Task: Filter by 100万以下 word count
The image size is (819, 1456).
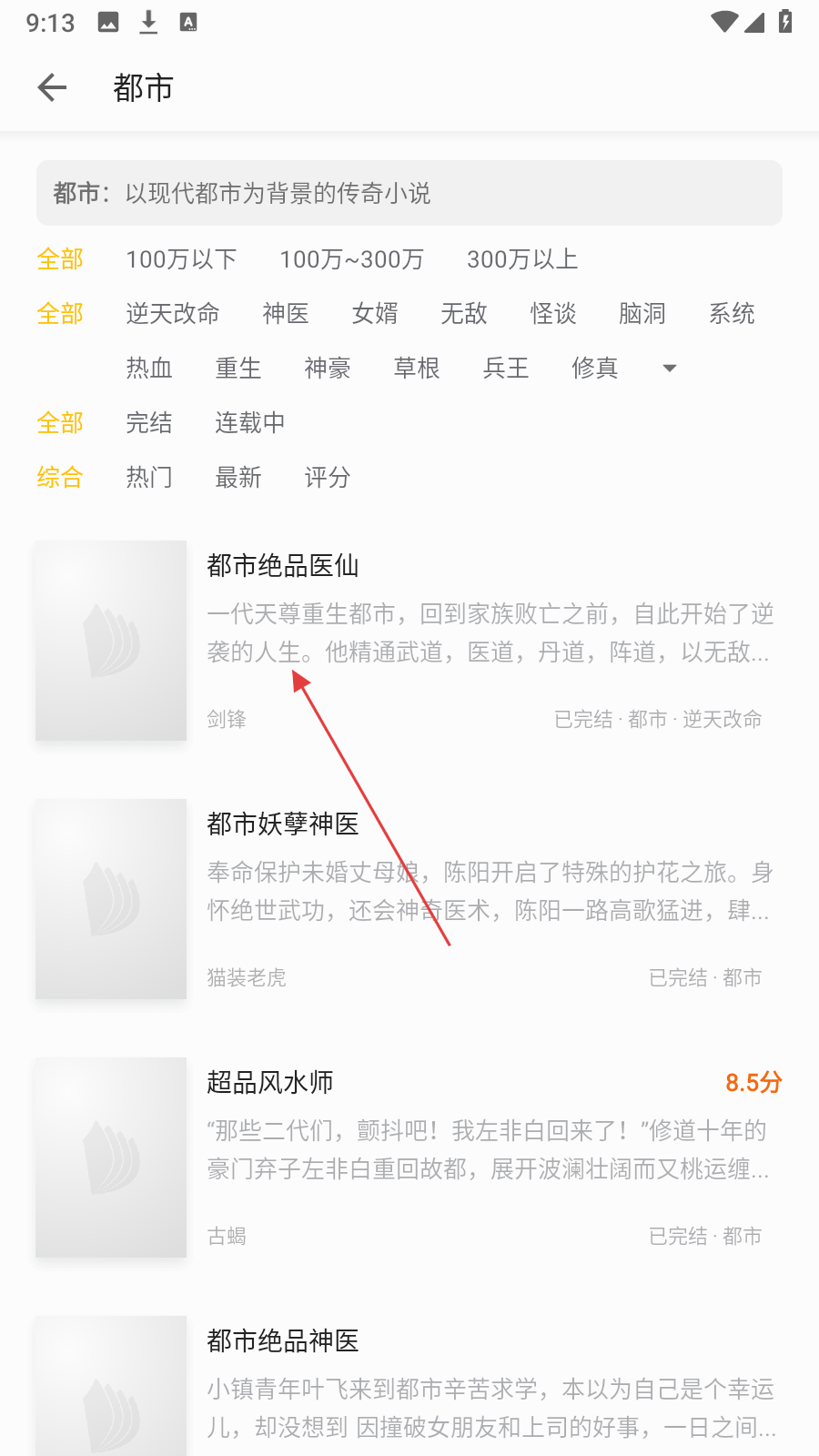Action: [181, 259]
